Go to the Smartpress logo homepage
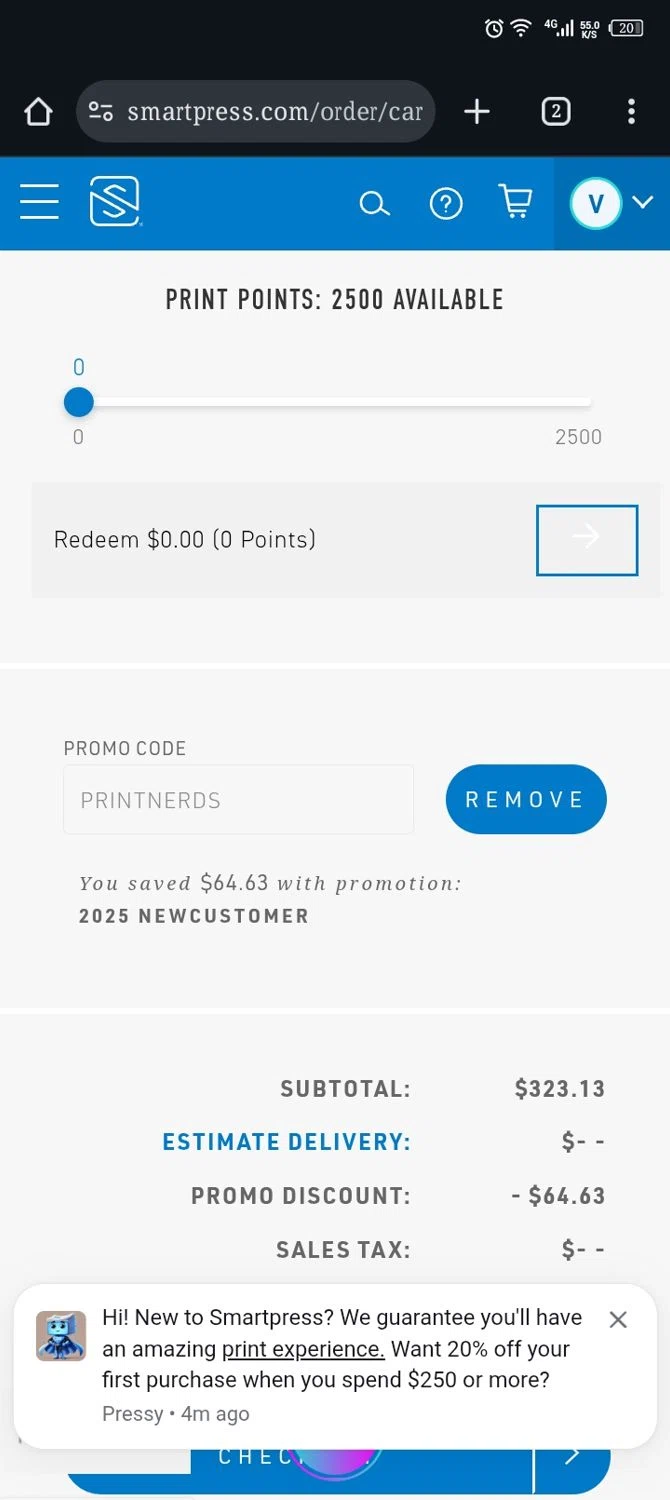 114,202
